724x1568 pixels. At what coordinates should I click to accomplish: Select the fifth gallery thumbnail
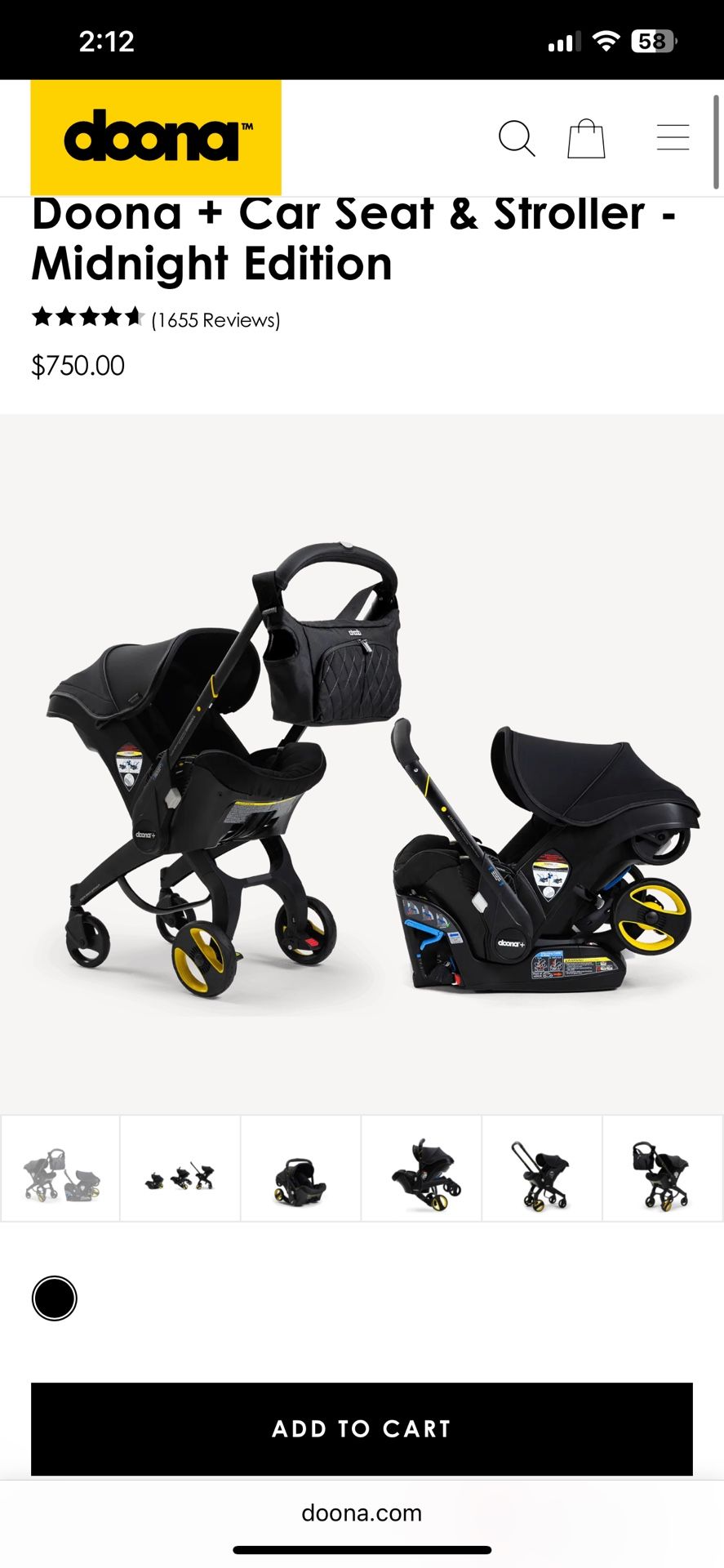[542, 1169]
